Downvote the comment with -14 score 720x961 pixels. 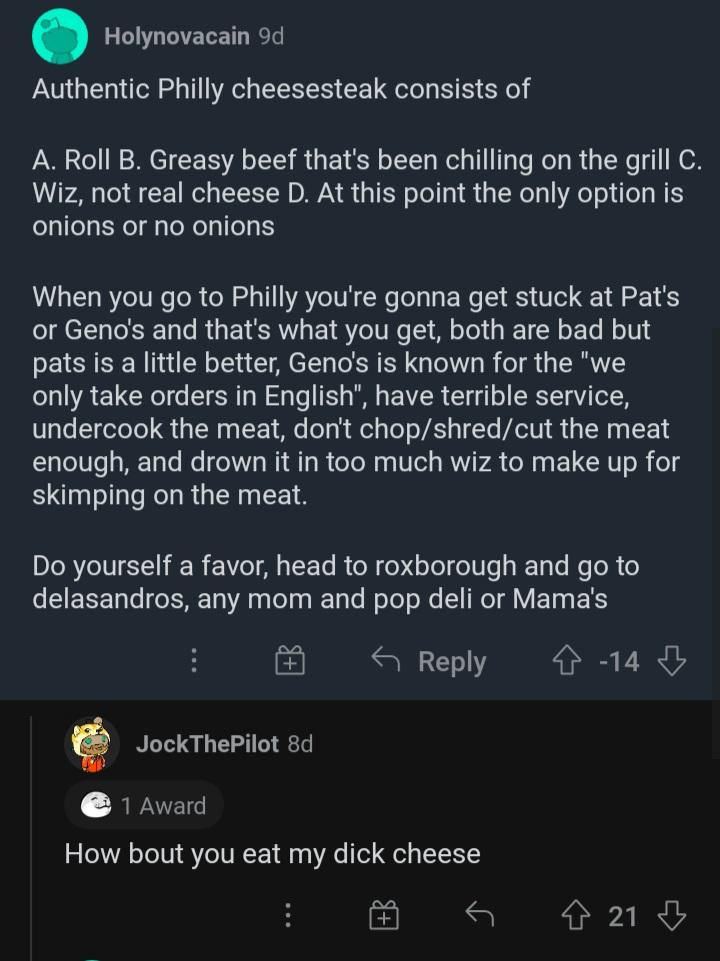click(x=671, y=661)
